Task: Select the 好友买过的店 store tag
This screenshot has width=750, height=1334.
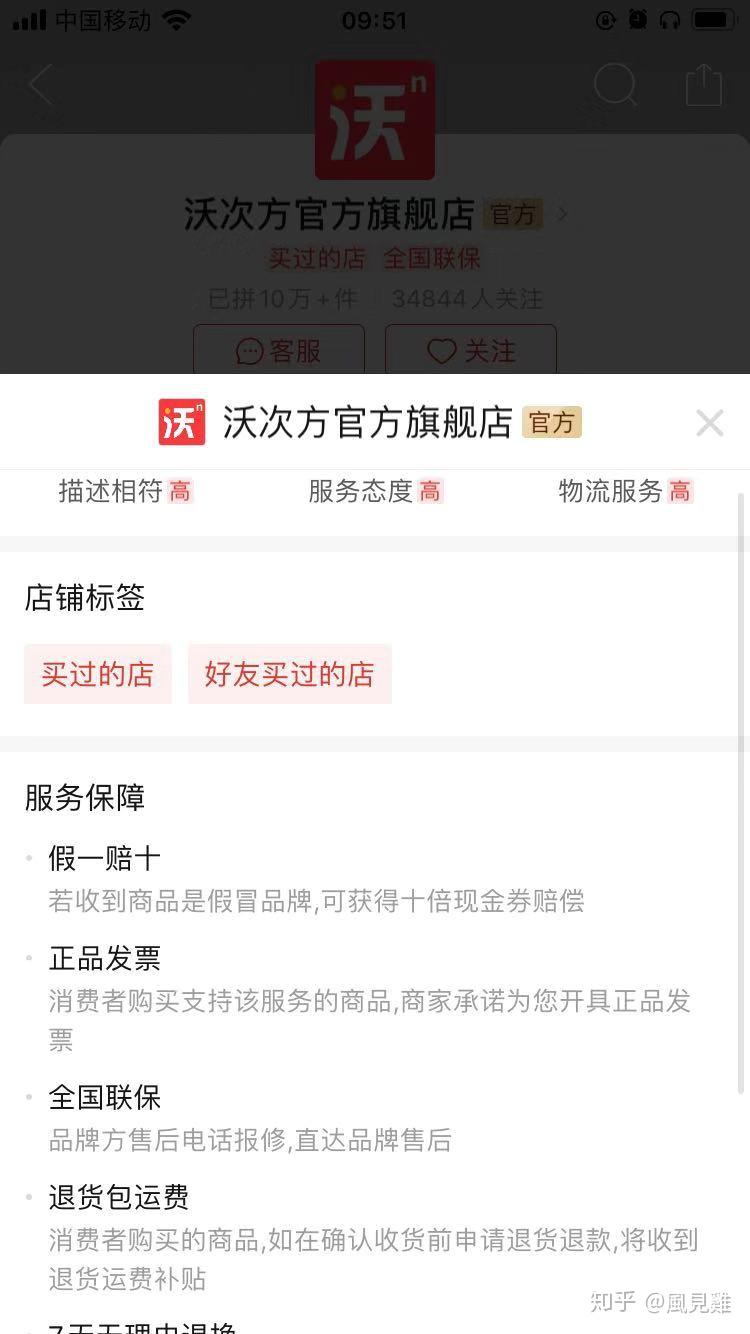Action: pos(289,674)
